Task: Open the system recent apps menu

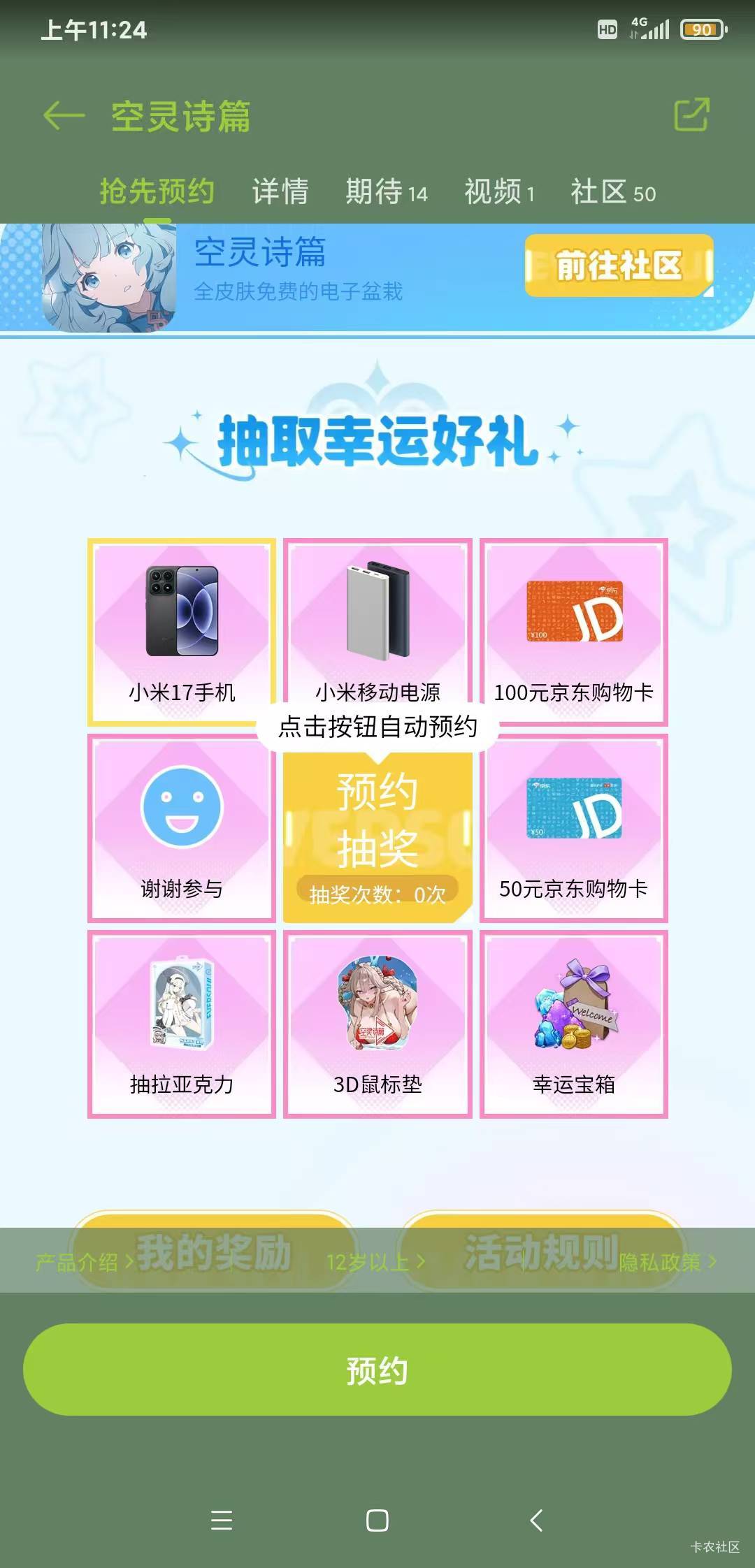Action: [x=222, y=1520]
